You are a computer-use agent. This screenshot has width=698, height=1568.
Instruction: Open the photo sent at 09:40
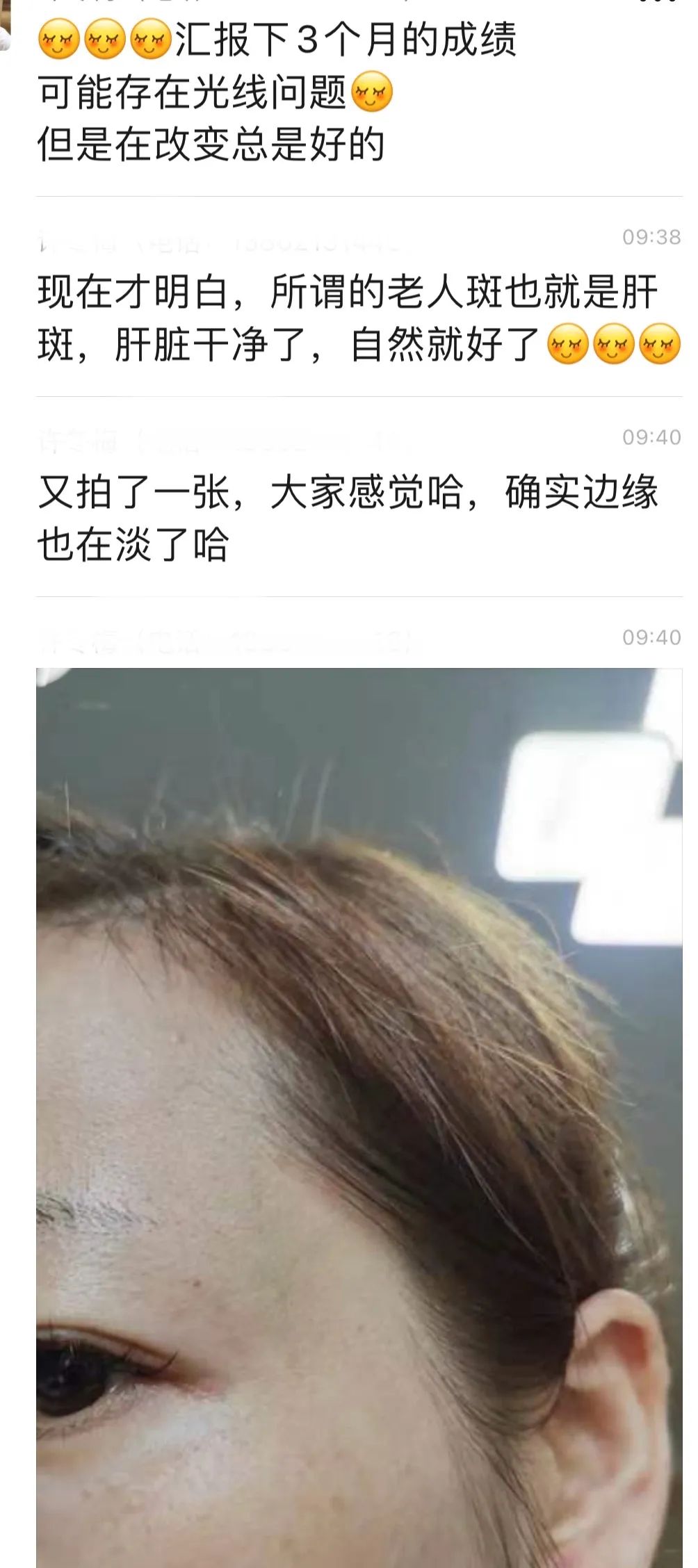pyautogui.click(x=359, y=1118)
